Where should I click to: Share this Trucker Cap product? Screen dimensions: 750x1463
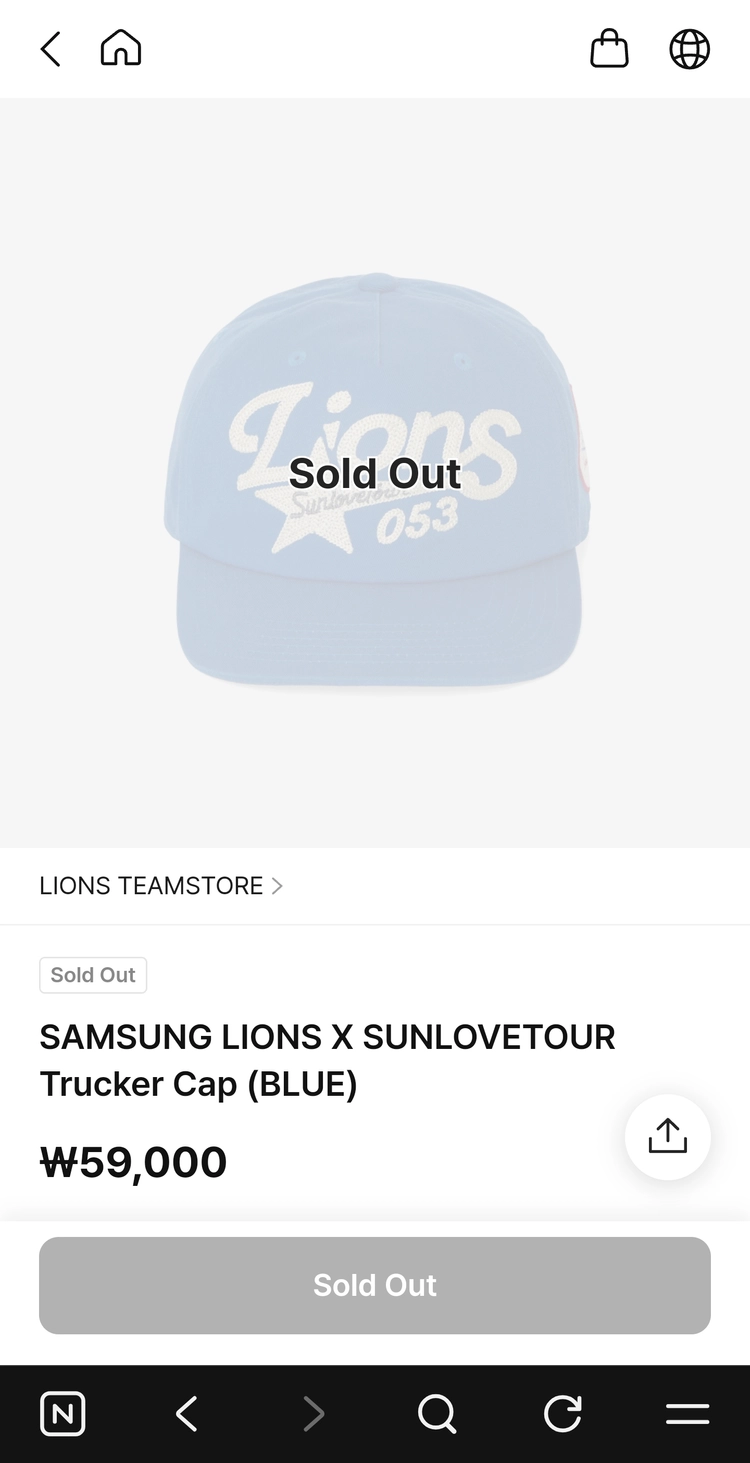tap(668, 1137)
